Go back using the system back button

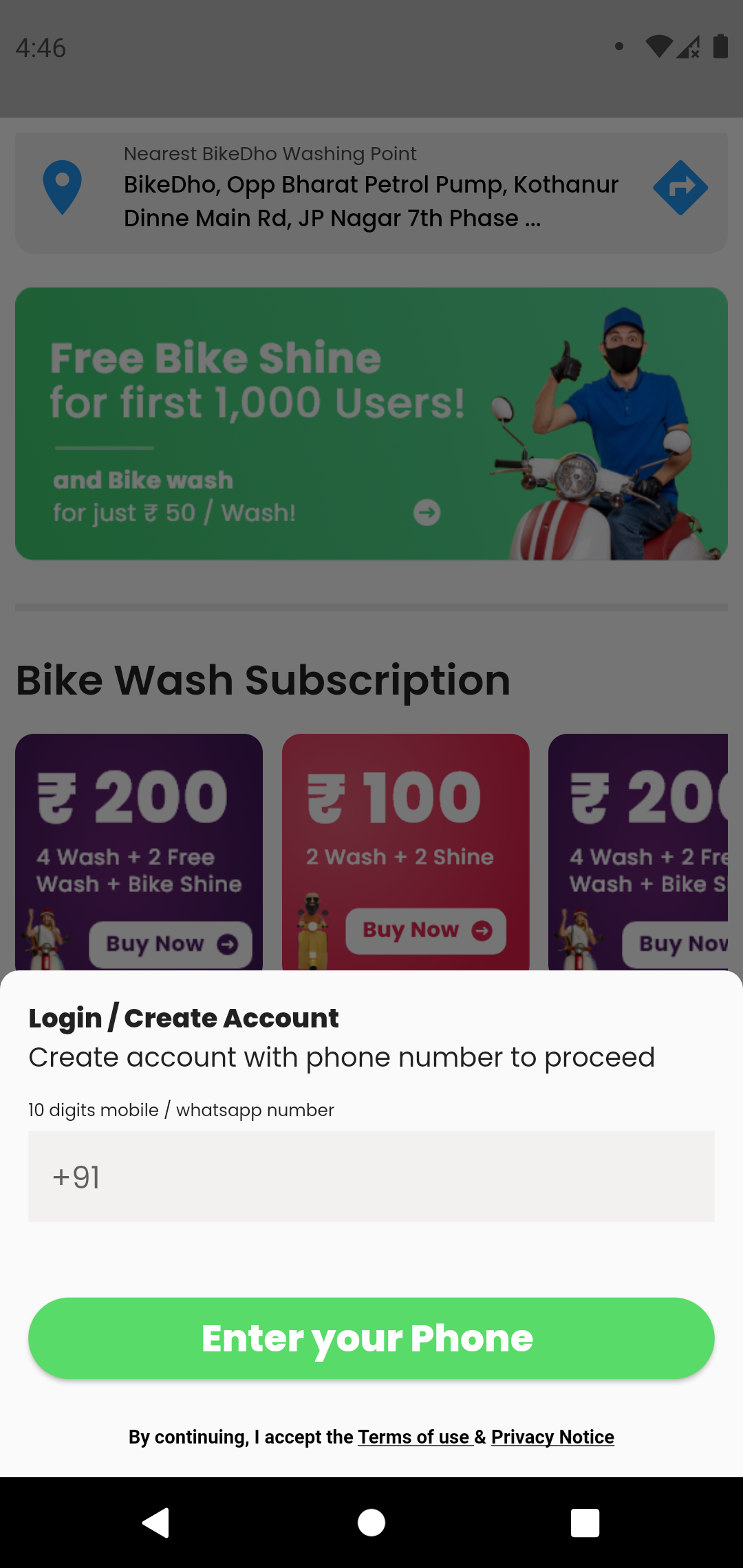click(156, 1523)
